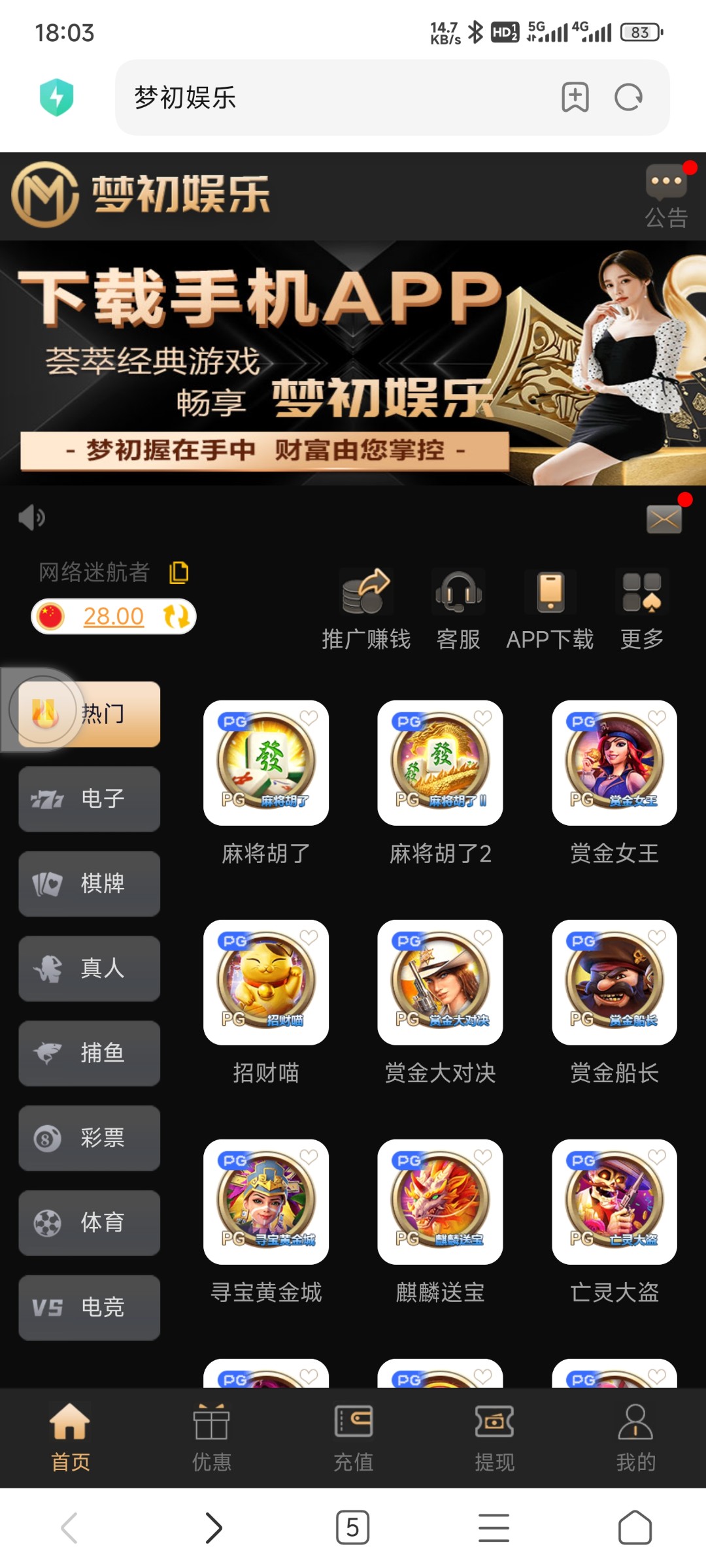The image size is (706, 1568).
Task: Switch to 捕鱼 fishing category
Action: click(x=90, y=1053)
